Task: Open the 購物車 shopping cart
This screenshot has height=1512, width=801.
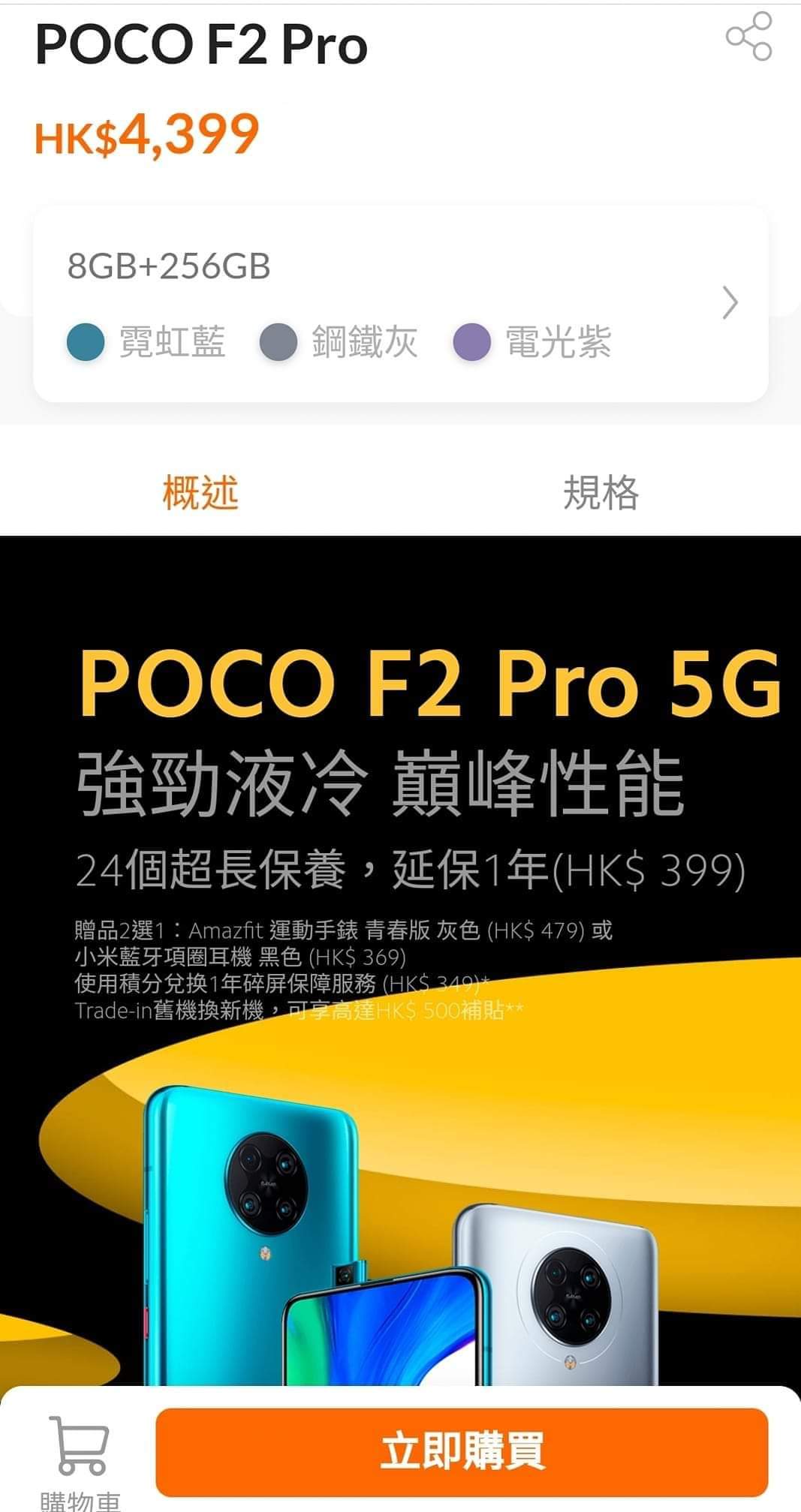Action: (79, 1459)
